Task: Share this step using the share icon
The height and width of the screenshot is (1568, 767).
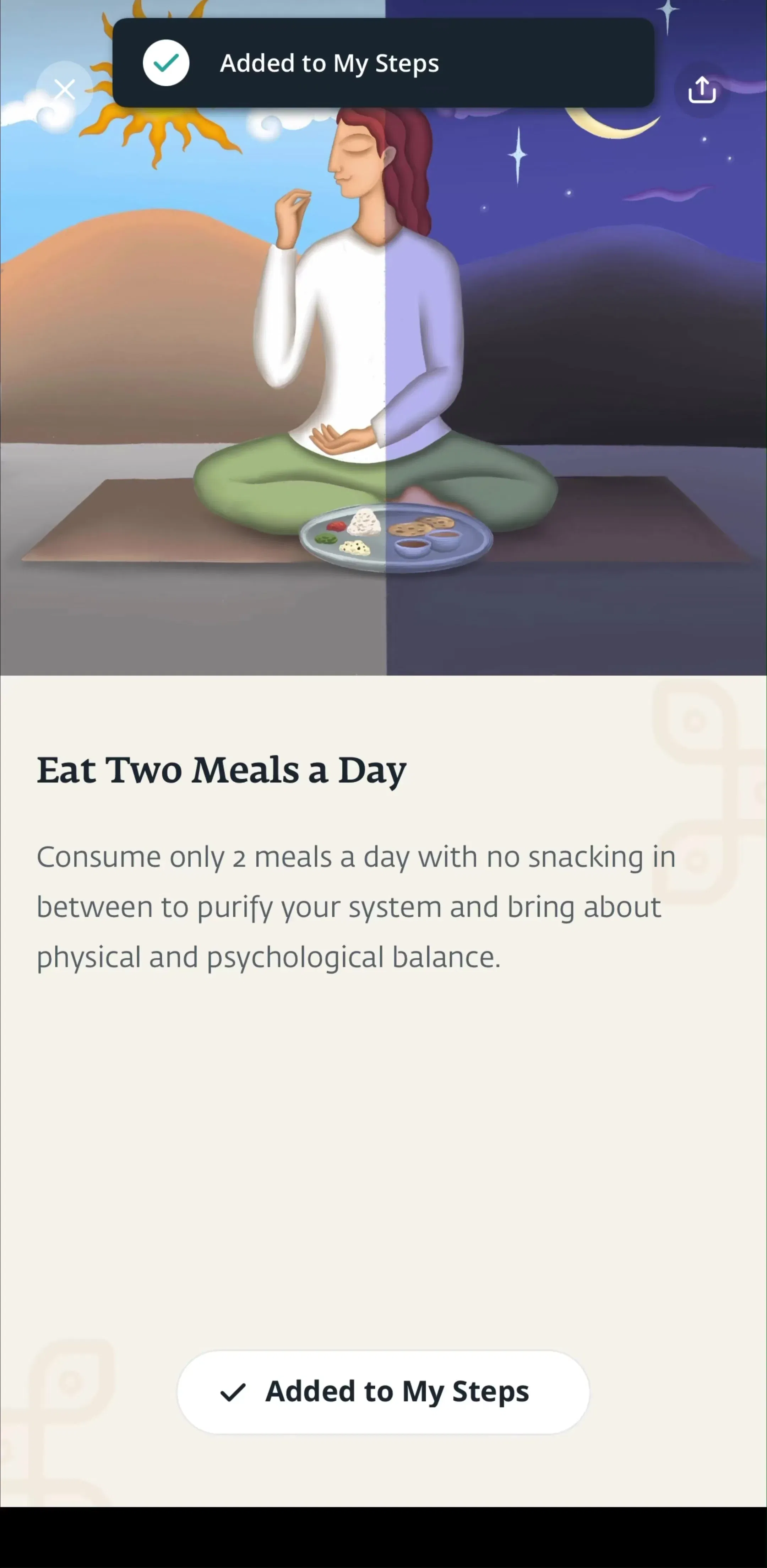Action: tap(701, 90)
